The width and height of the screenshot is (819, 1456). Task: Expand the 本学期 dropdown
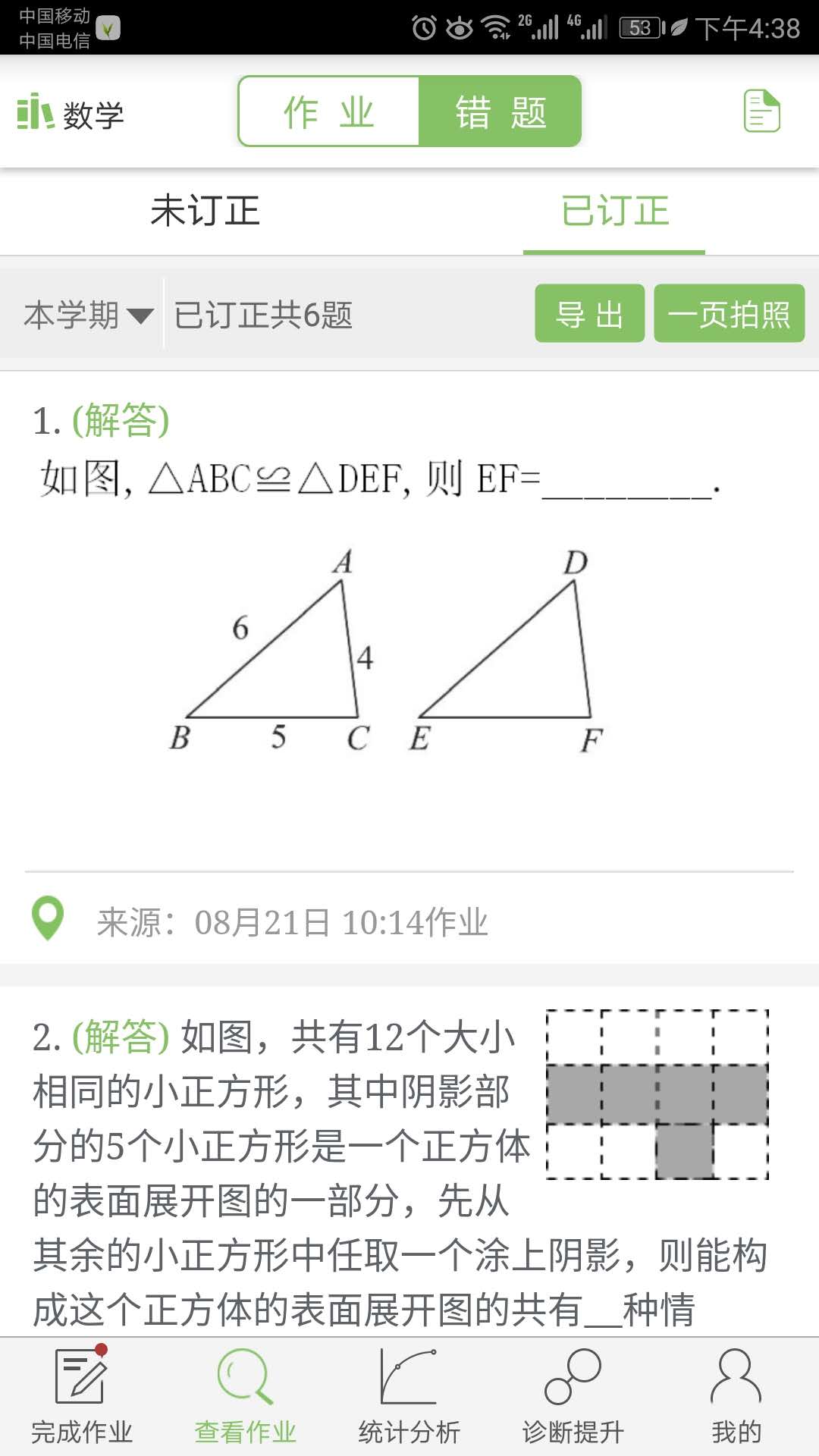pyautogui.click(x=88, y=315)
